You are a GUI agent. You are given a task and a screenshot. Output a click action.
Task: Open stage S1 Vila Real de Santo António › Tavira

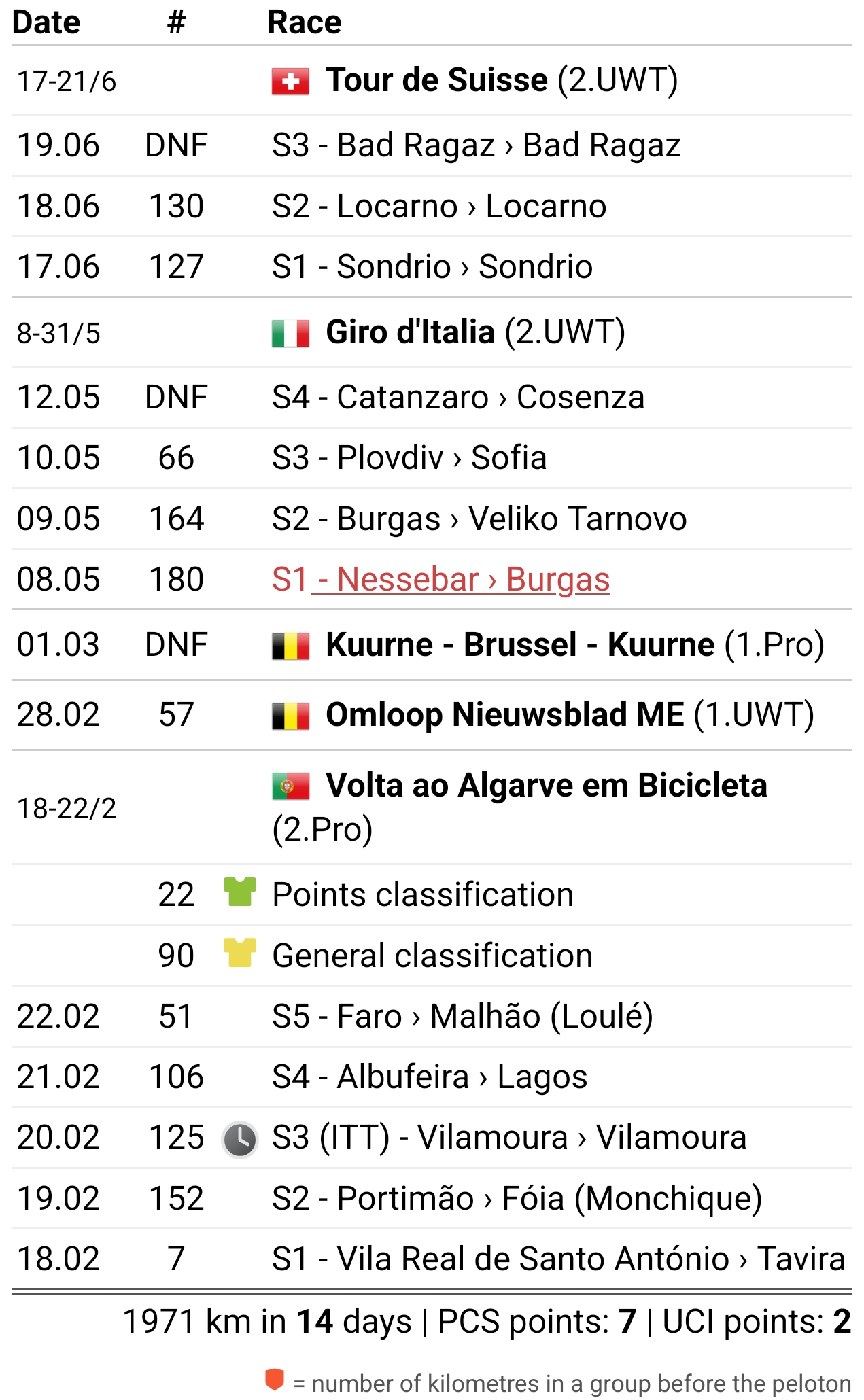point(558,1259)
